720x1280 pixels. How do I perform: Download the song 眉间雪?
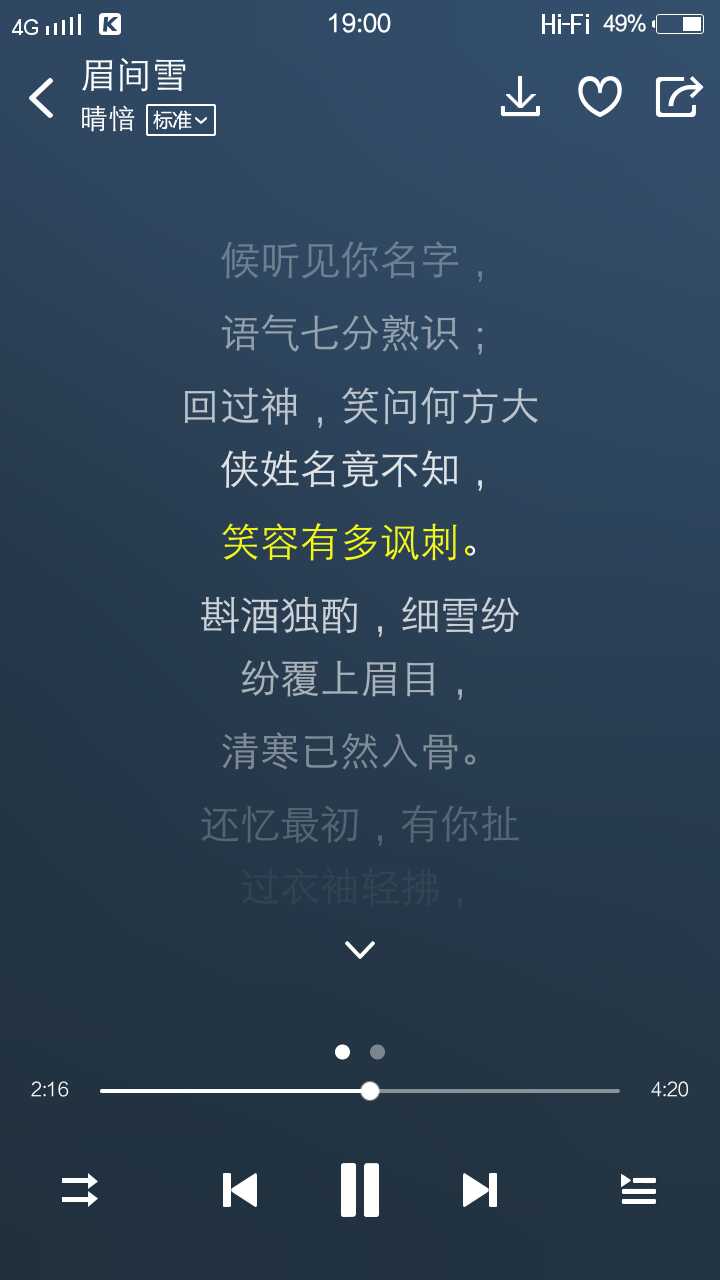pos(520,97)
